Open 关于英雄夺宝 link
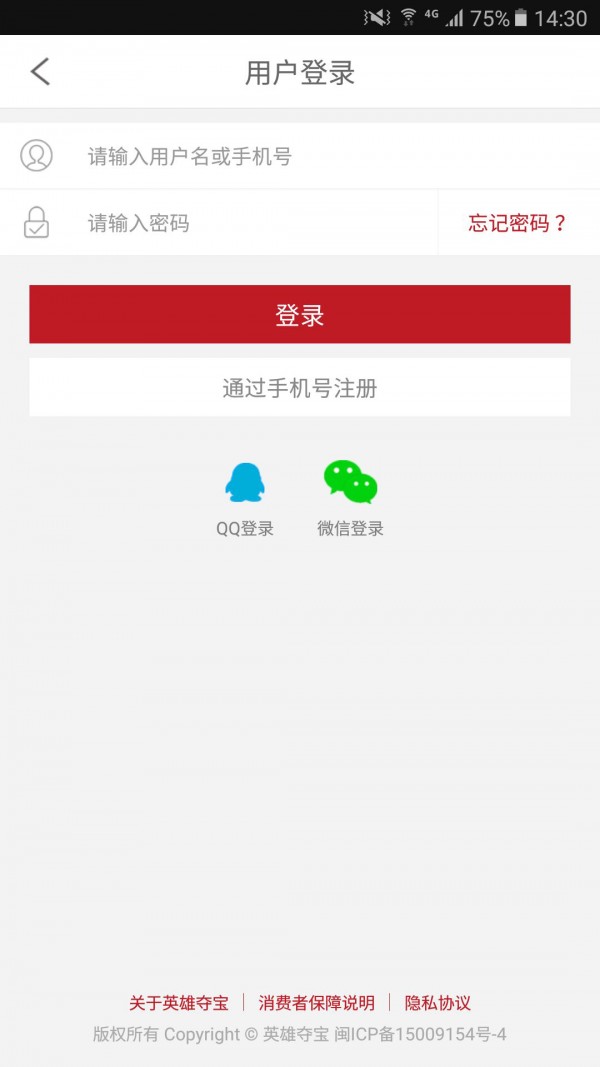The height and width of the screenshot is (1067, 600). coord(179,1003)
